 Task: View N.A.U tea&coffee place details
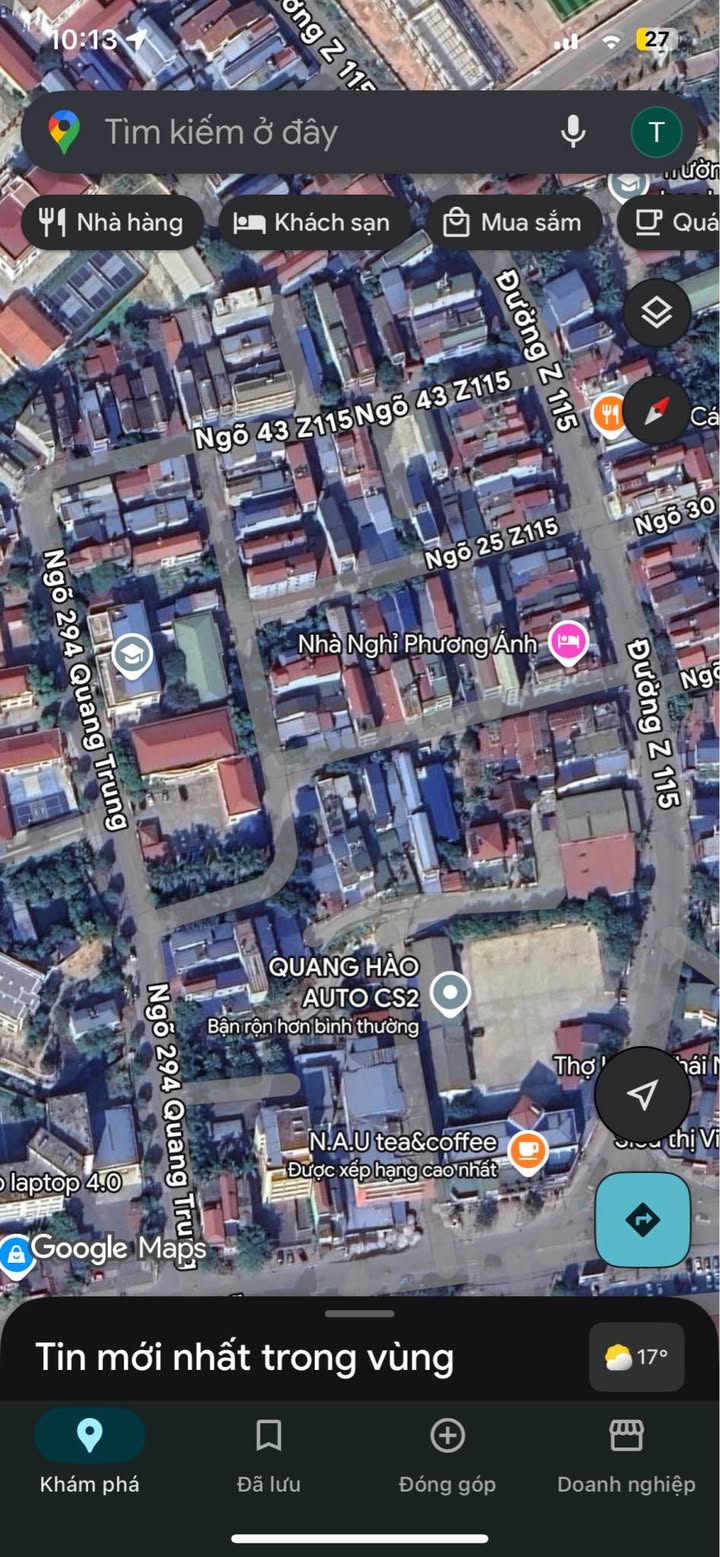527,1149
